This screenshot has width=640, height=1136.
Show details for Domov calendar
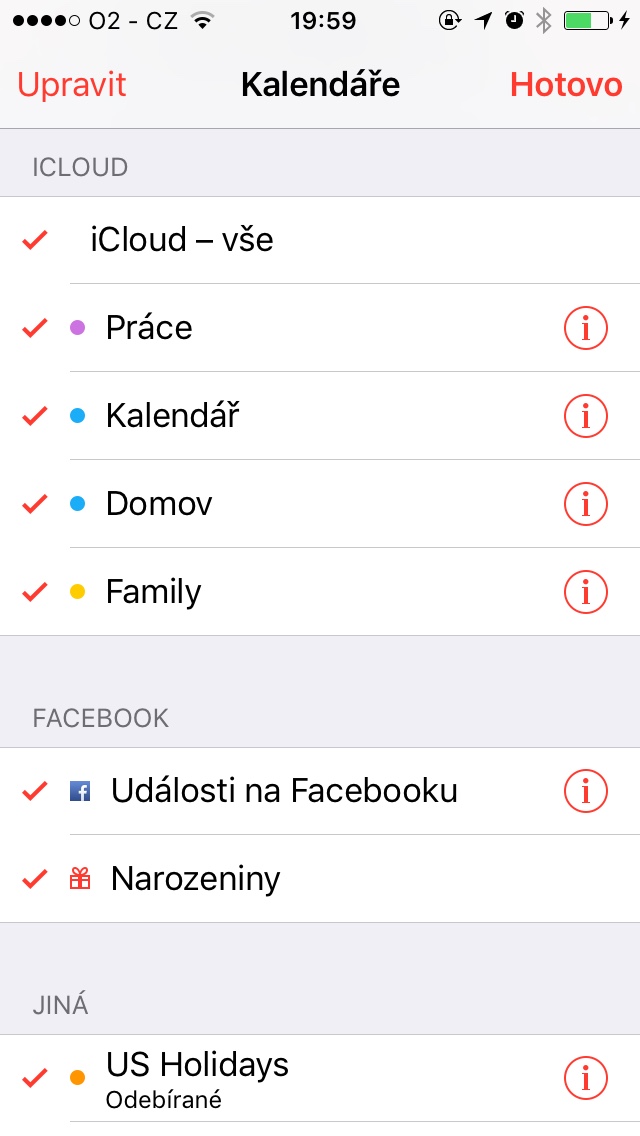pyautogui.click(x=585, y=504)
